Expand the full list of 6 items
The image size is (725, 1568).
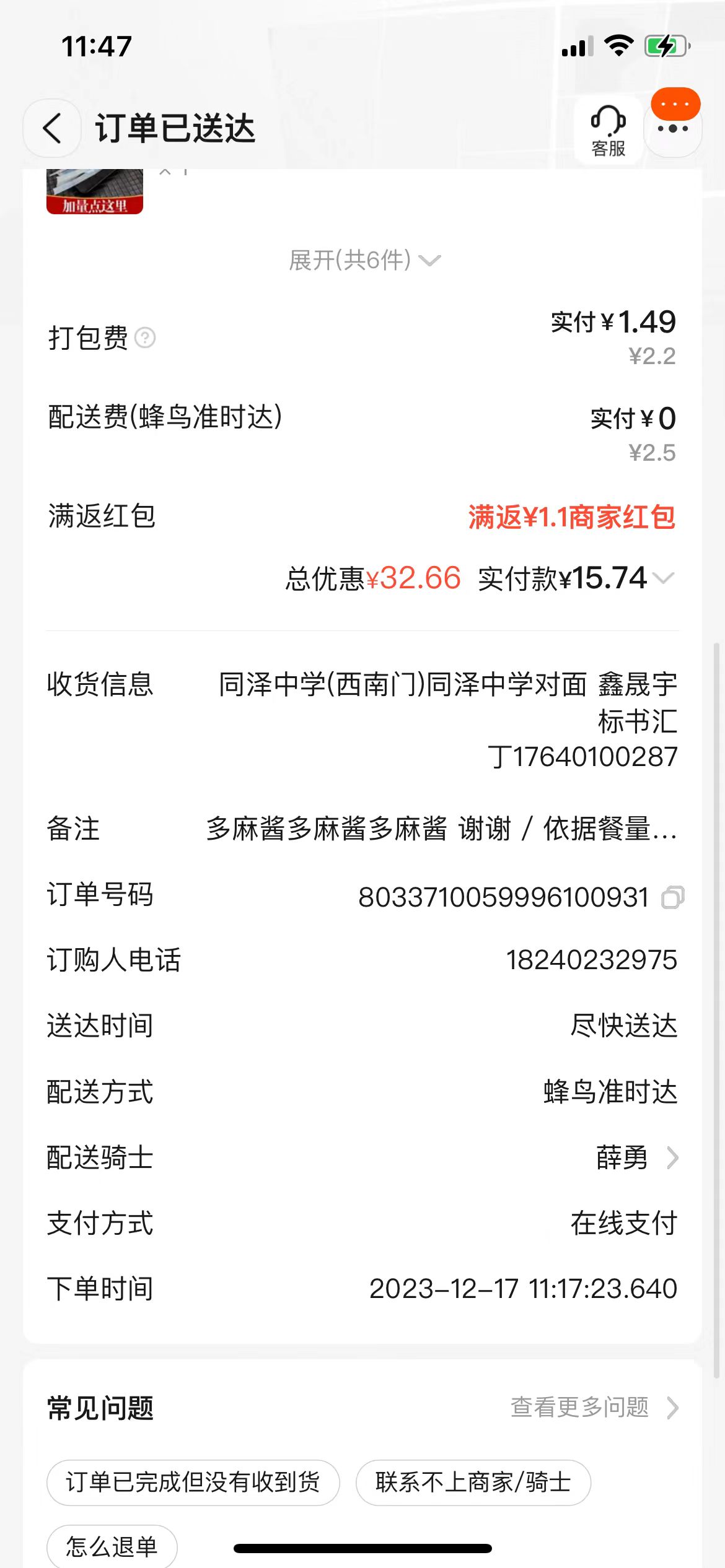tap(364, 260)
